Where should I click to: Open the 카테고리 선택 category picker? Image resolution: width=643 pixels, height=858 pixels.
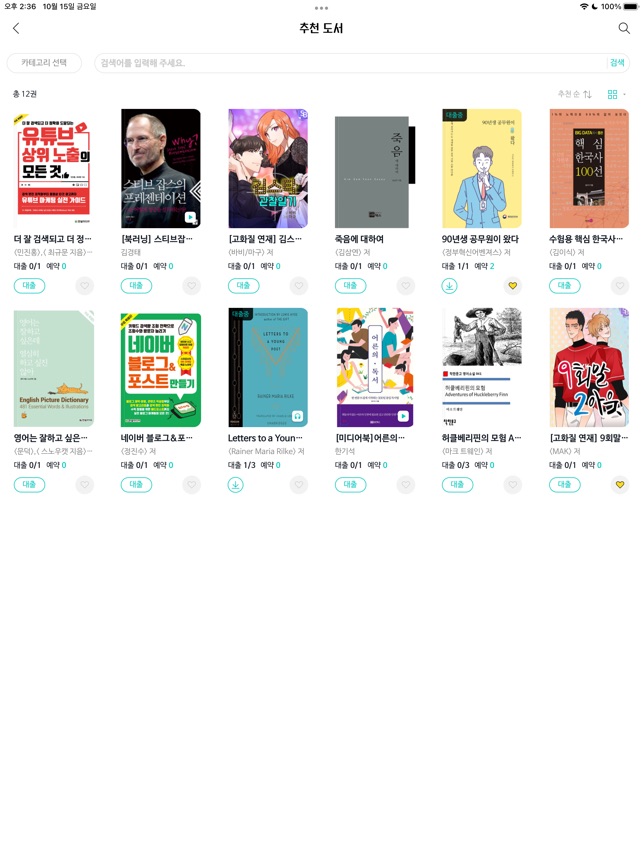pyautogui.click(x=44, y=63)
